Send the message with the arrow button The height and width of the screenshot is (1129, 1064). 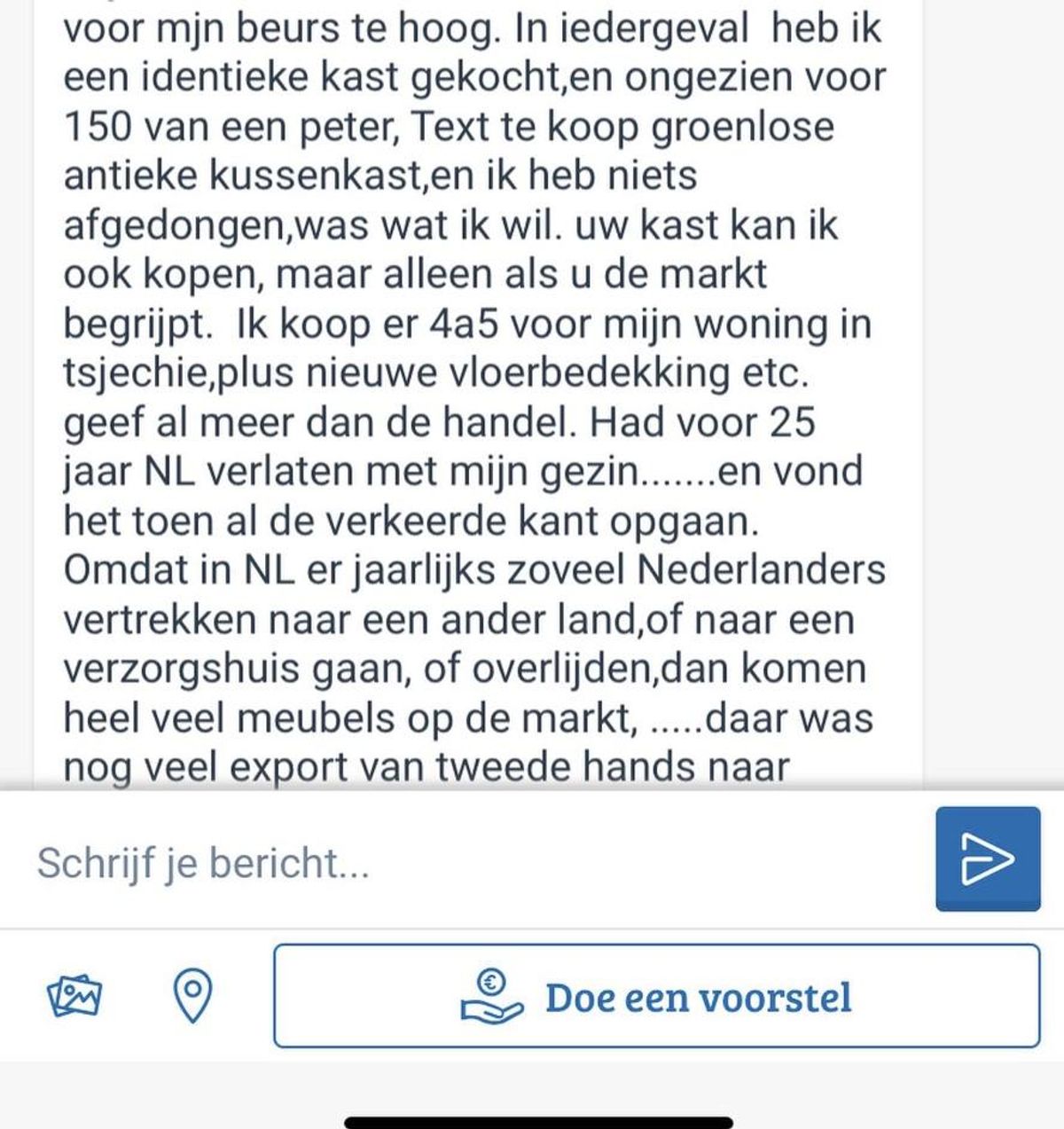coord(987,859)
